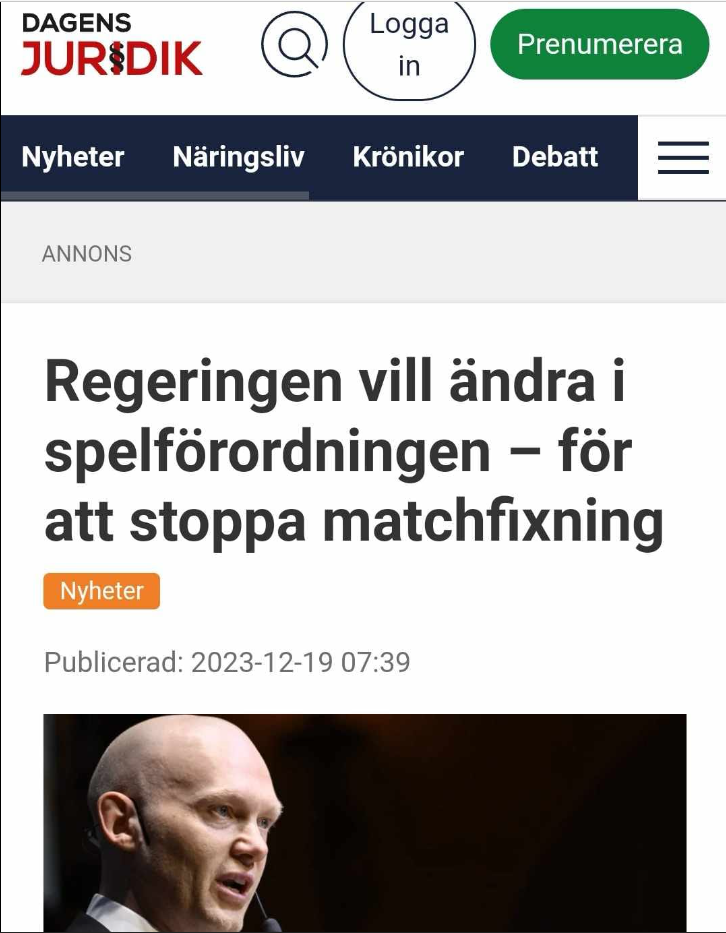Tap the Logga in button
This screenshot has width=726, height=933.
pyautogui.click(x=408, y=46)
